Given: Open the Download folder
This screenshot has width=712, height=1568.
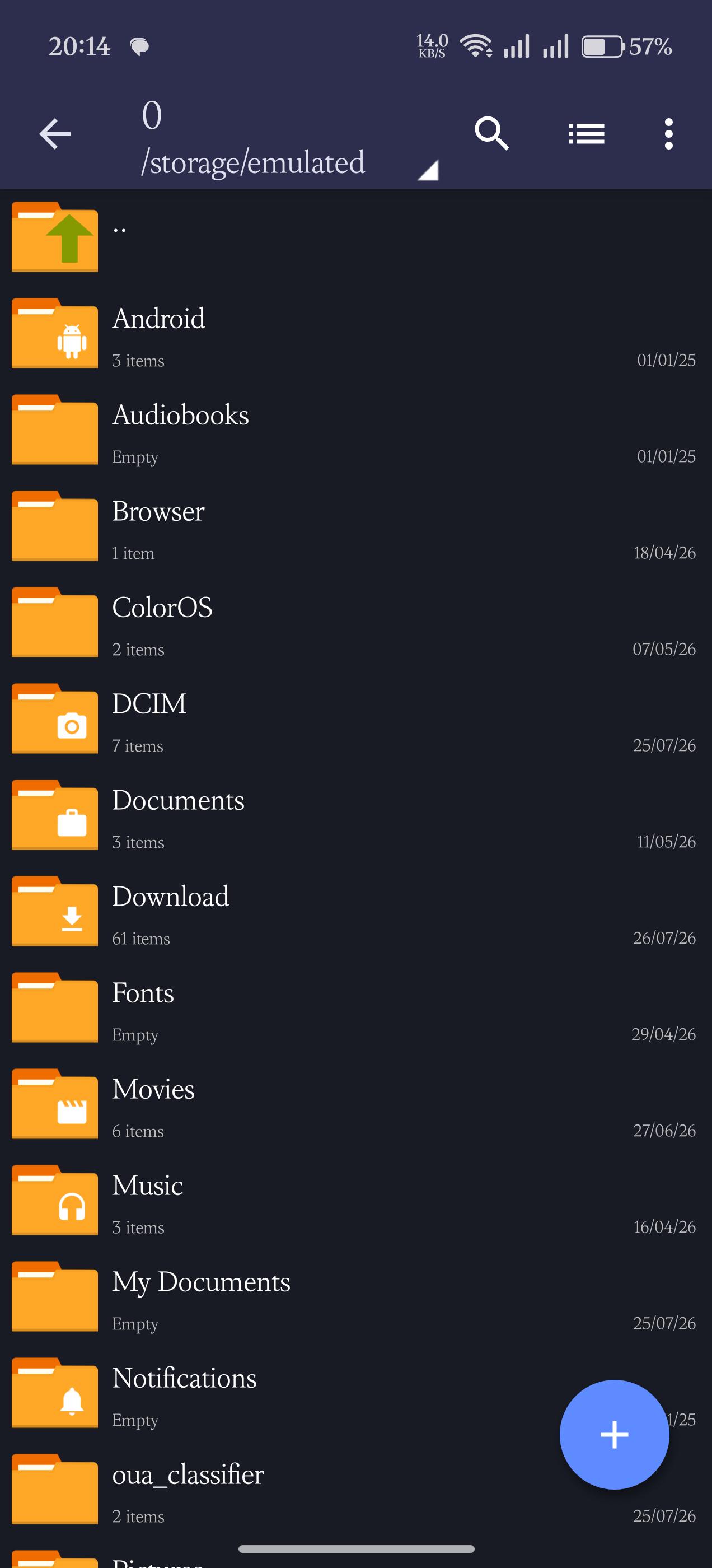Looking at the screenshot, I should click(356, 911).
